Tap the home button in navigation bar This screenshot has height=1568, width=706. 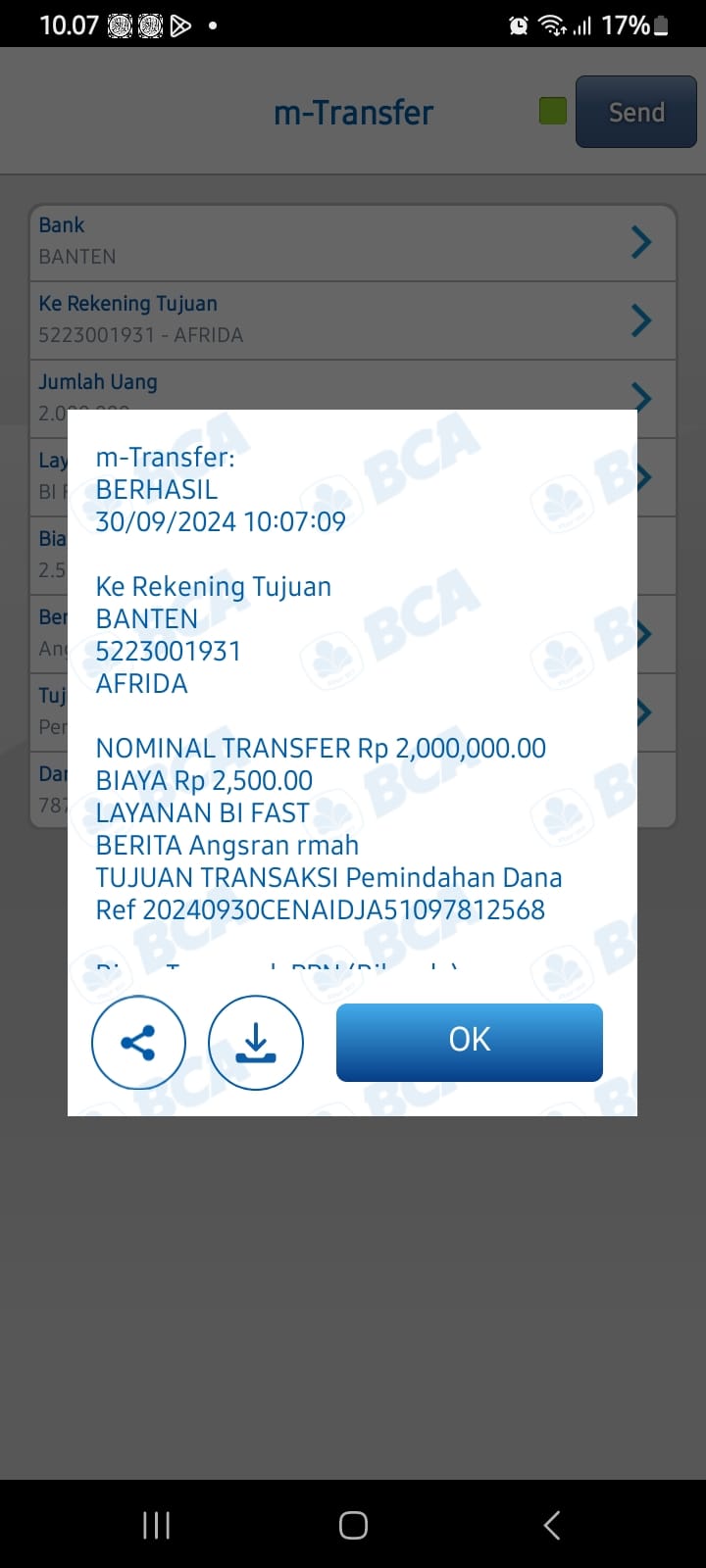[x=353, y=1525]
